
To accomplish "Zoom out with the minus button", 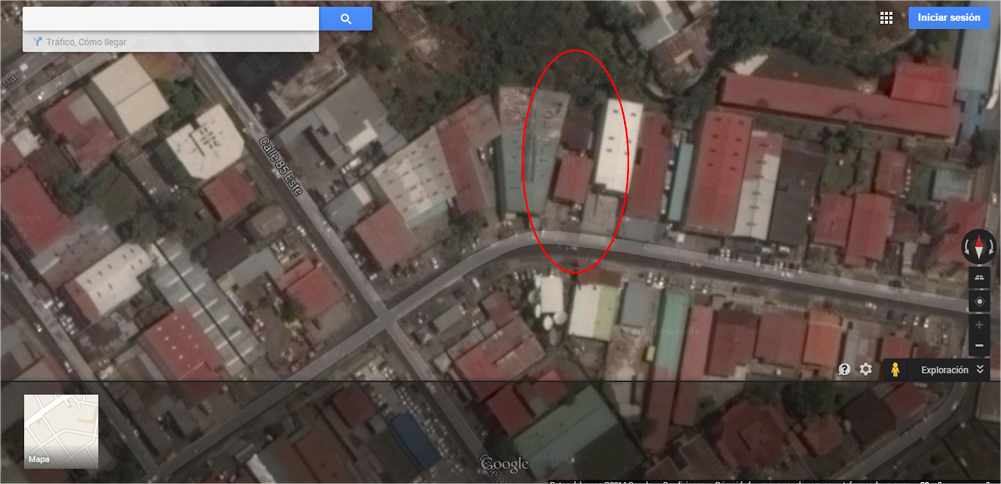I will 979,346.
